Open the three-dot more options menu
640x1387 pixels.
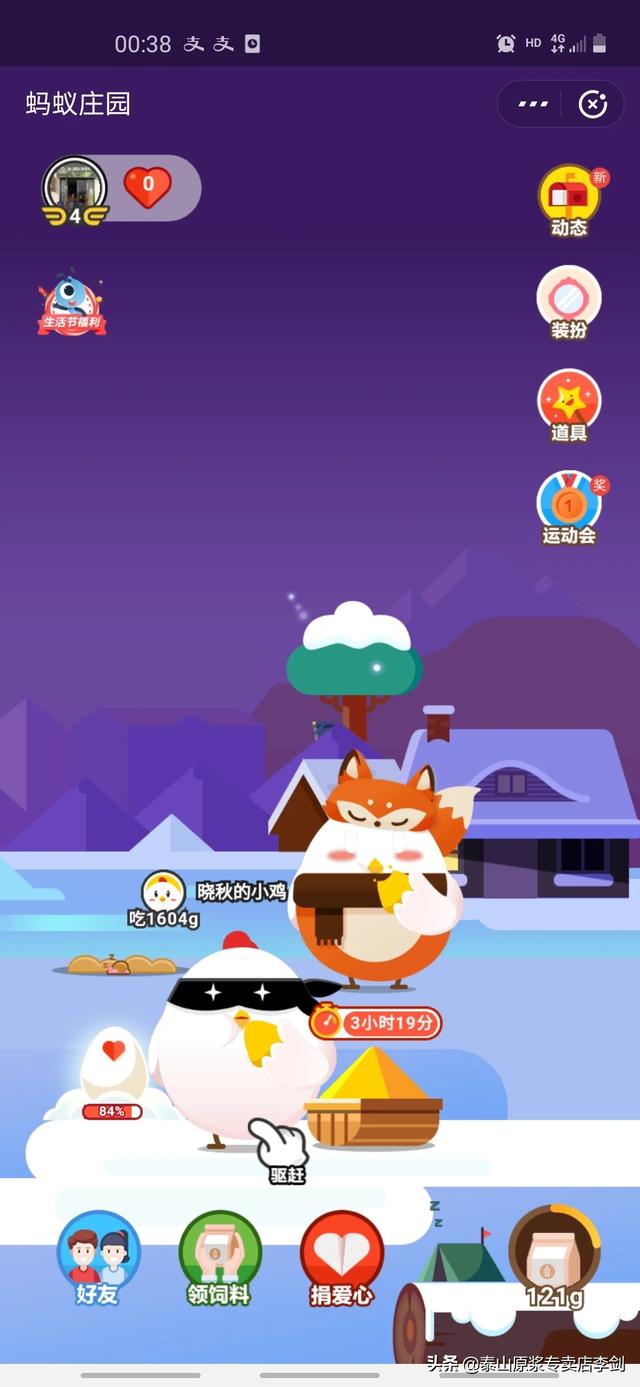(x=533, y=104)
